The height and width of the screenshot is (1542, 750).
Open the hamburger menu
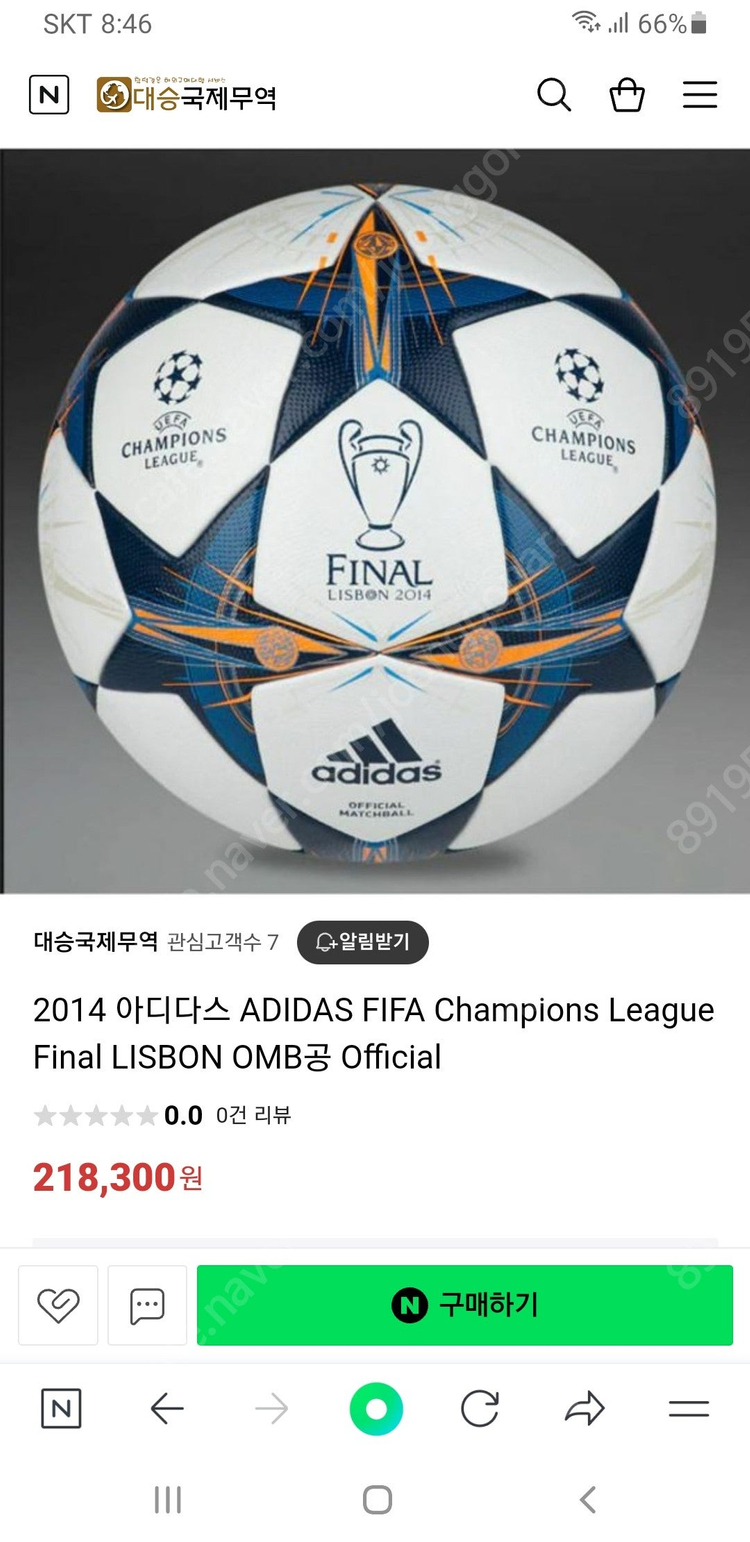(700, 95)
